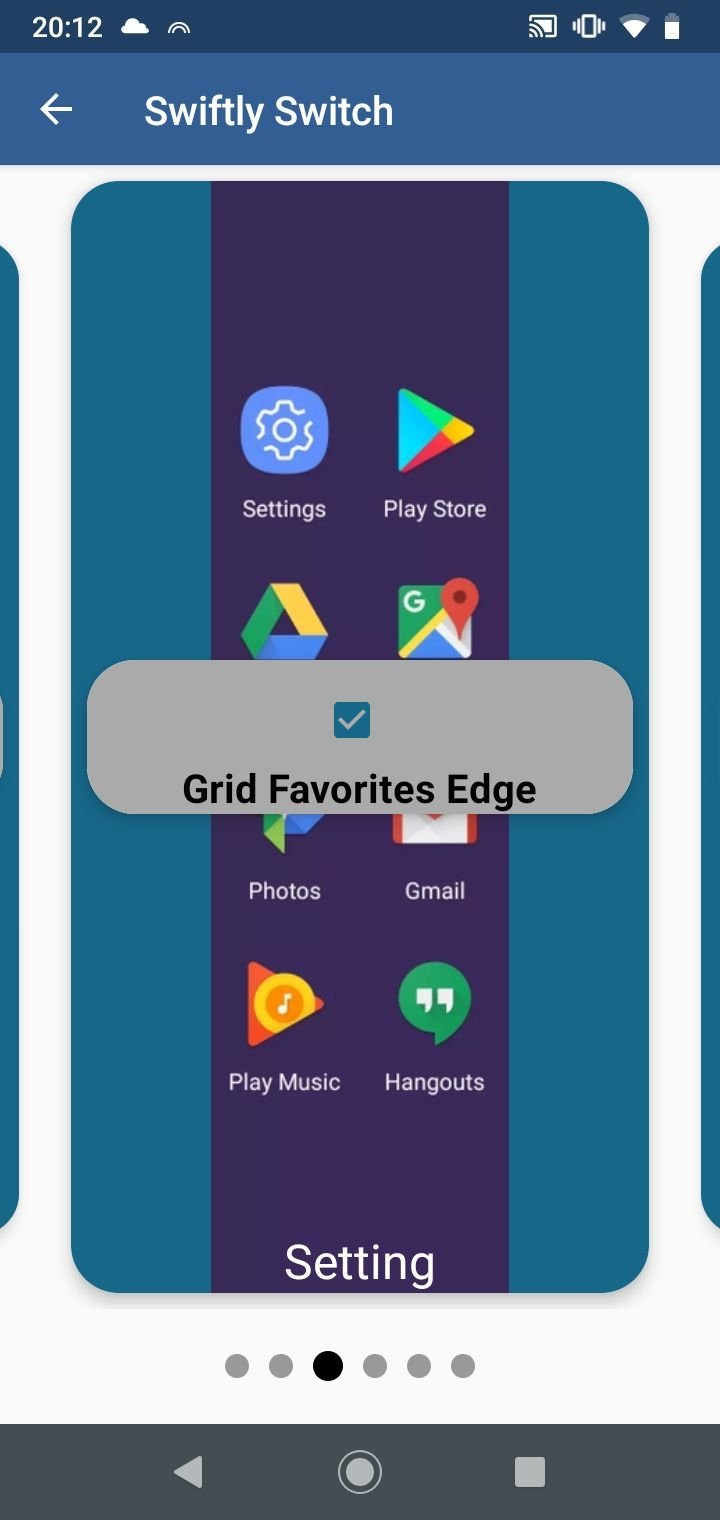Go back using the app bar arrow
This screenshot has width=720, height=1520.
(56, 110)
